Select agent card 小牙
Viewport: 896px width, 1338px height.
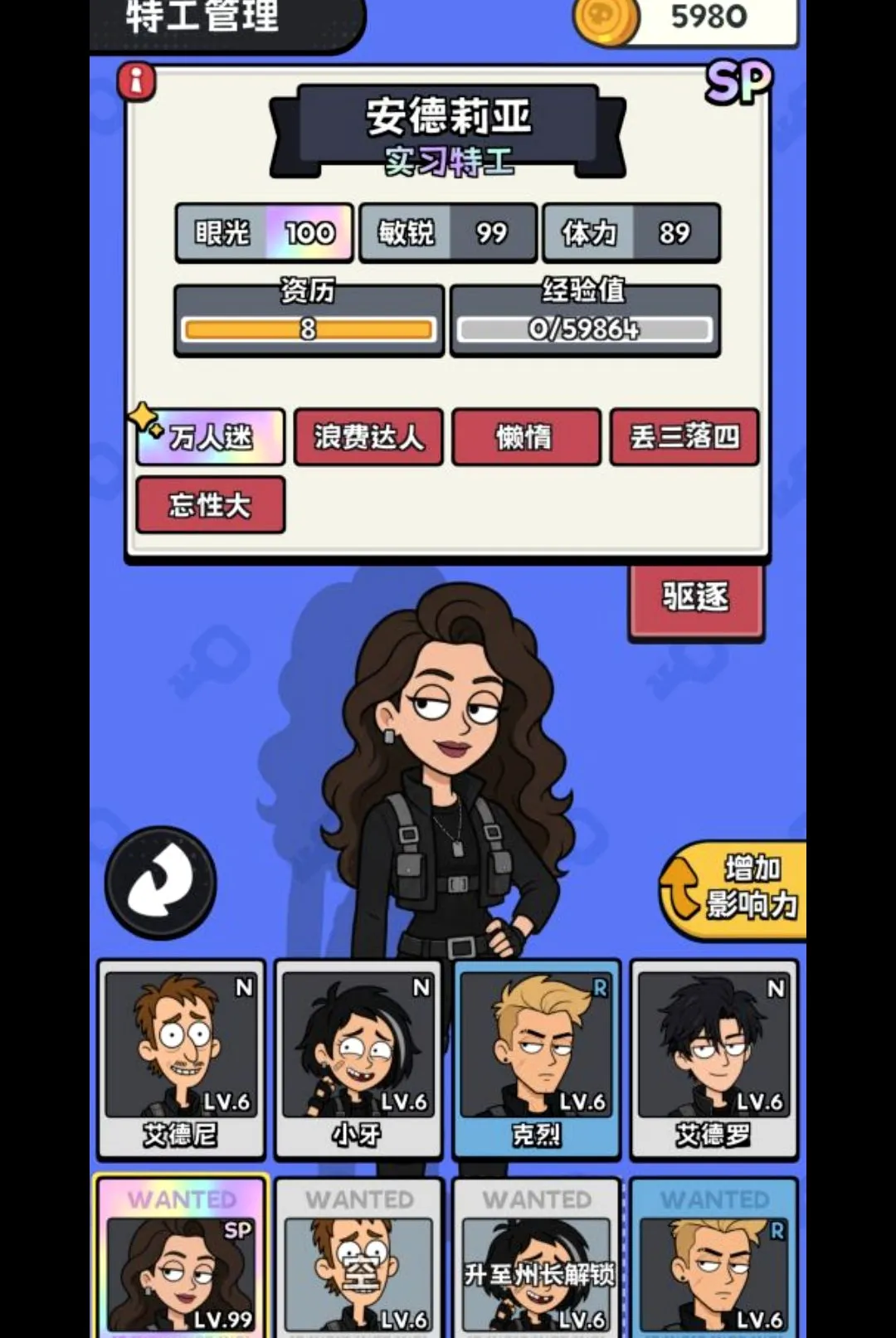[x=358, y=1059]
